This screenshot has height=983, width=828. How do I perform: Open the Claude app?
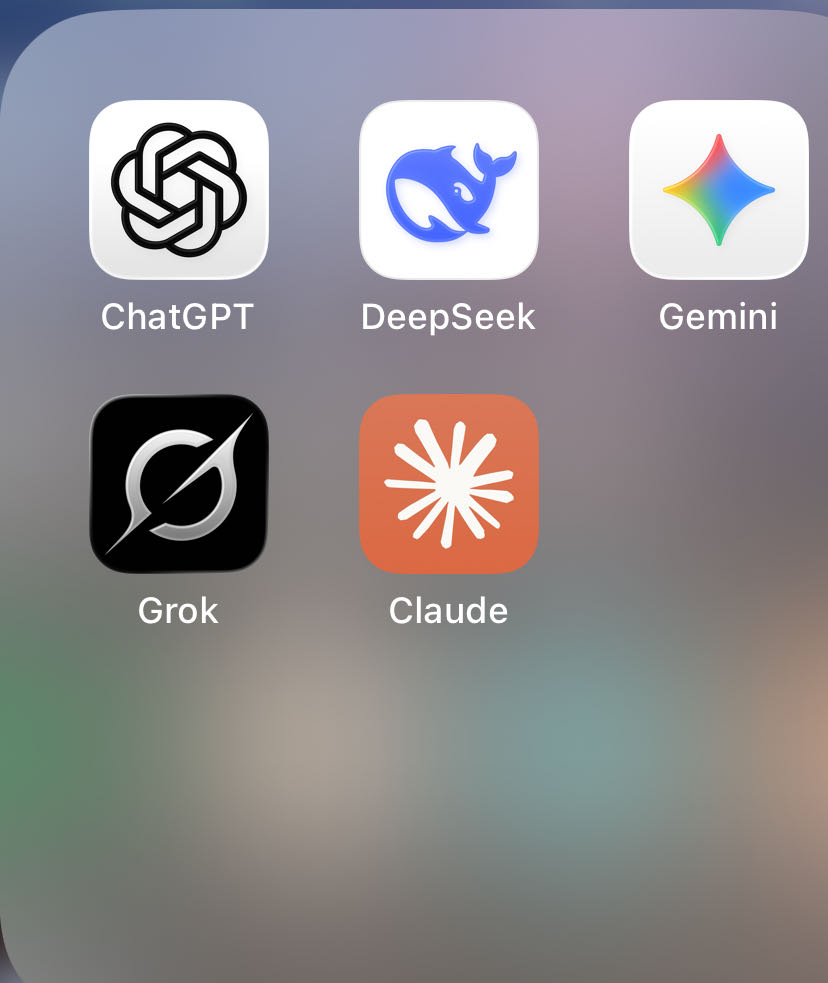[x=449, y=484]
